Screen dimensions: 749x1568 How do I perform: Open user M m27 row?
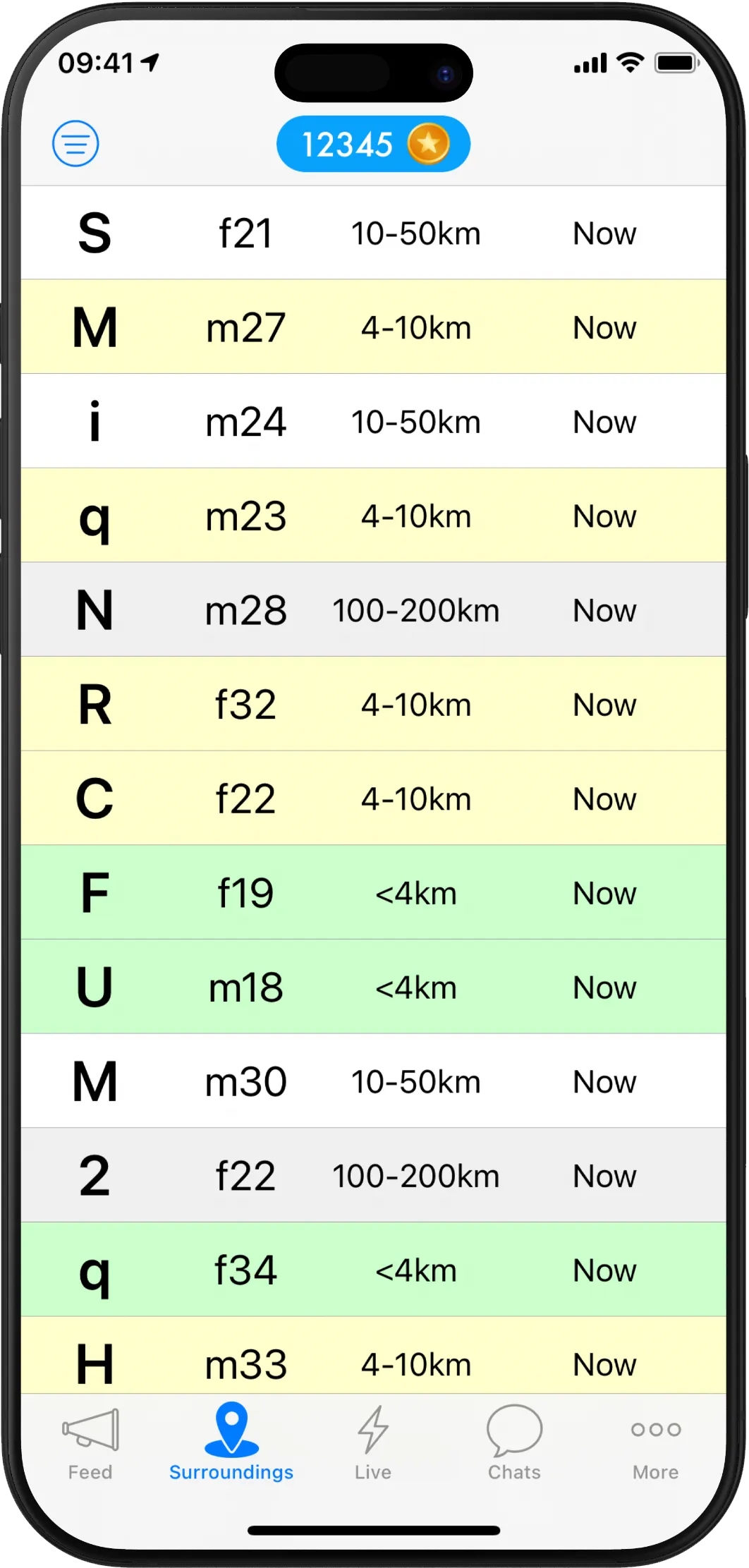point(374,327)
